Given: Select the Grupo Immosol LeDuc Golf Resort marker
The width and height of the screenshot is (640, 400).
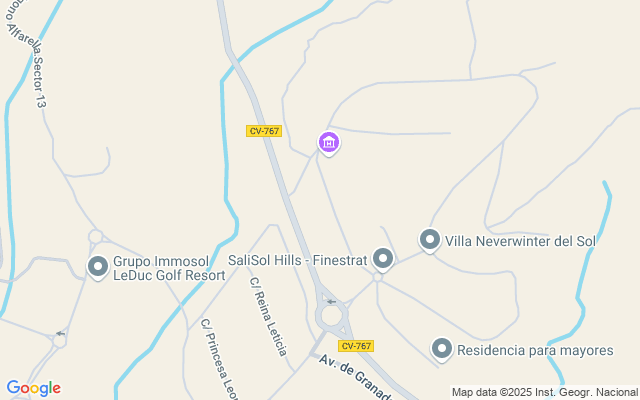Looking at the screenshot, I should (x=98, y=266).
